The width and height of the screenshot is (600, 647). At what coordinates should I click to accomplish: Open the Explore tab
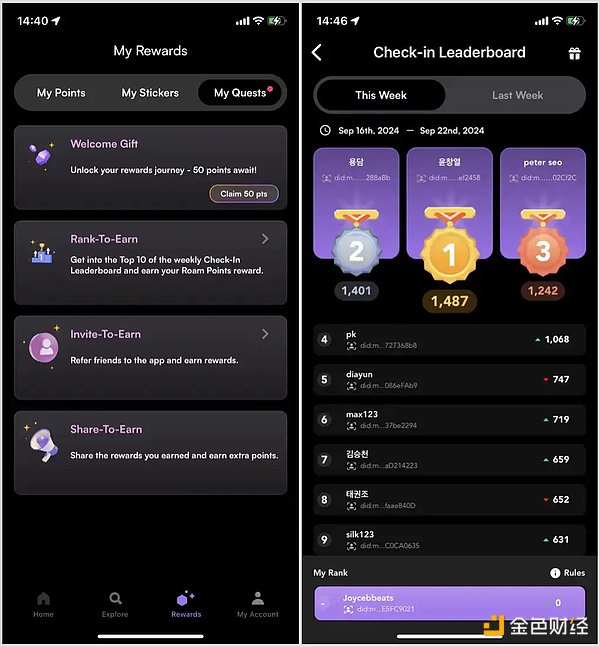coord(115,604)
